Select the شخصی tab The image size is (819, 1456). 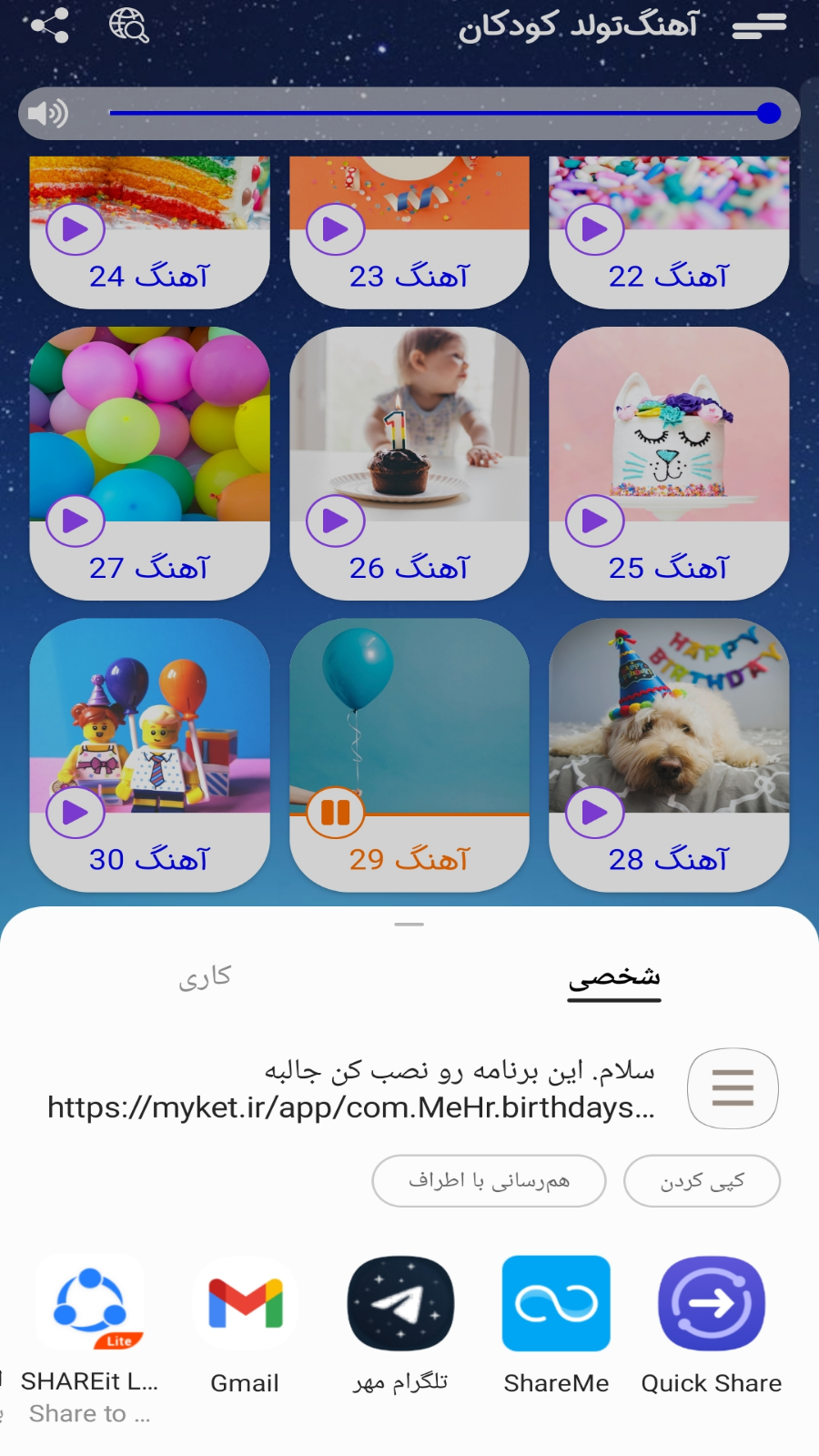pyautogui.click(x=614, y=978)
